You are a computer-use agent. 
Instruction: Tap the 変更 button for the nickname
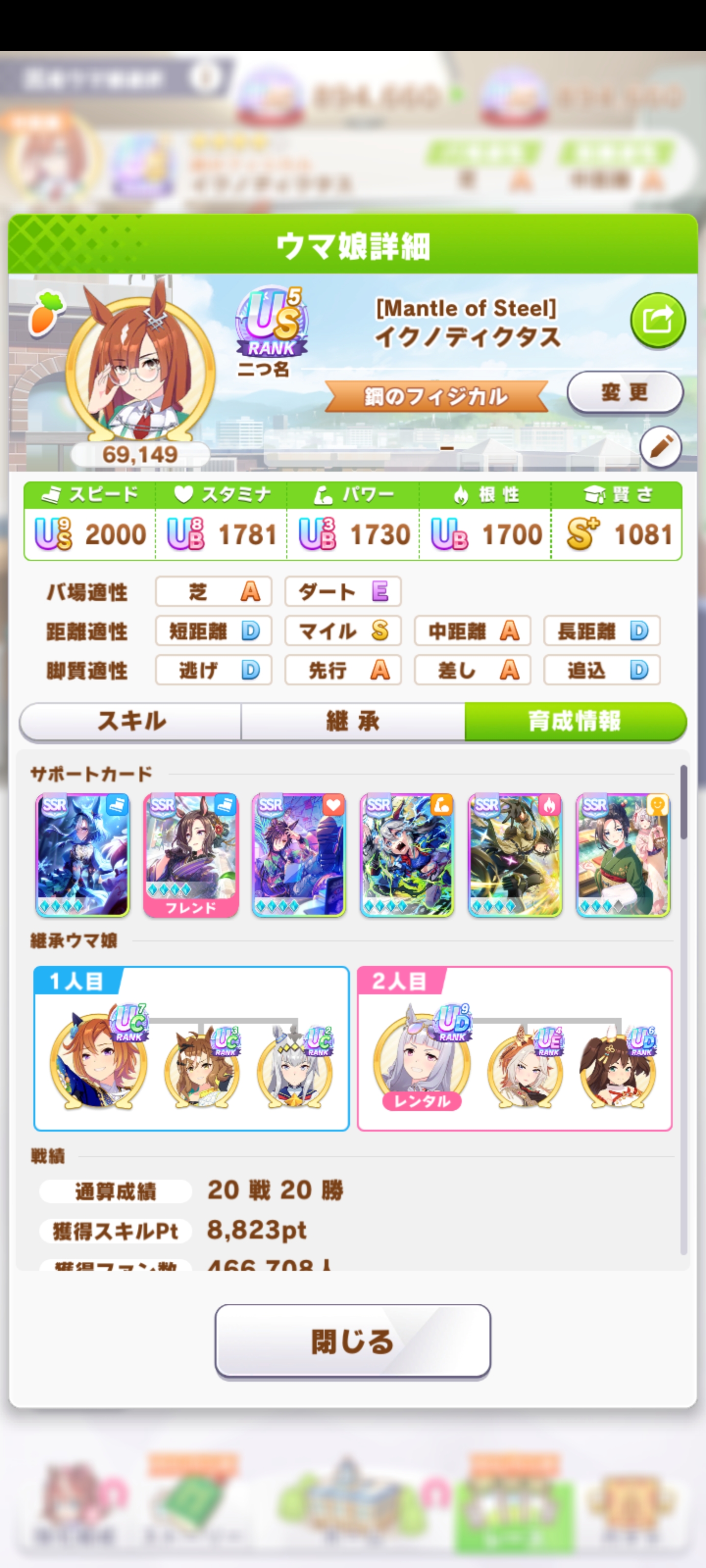click(625, 392)
